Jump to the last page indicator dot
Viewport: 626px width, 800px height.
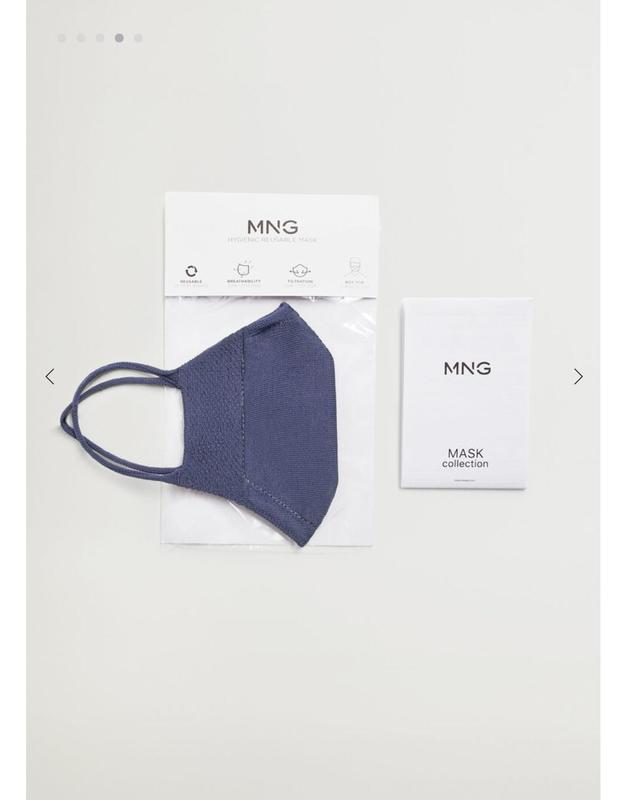tap(138, 38)
